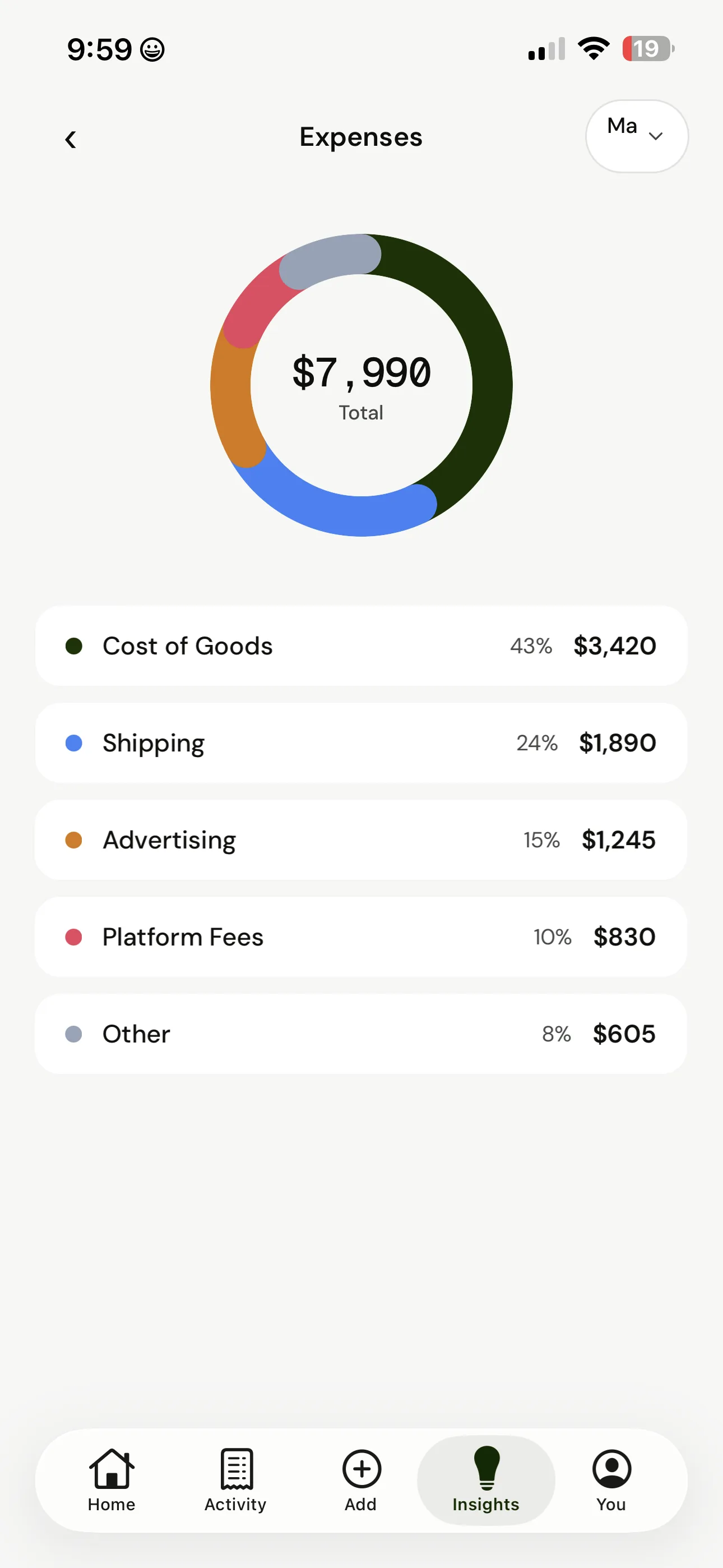Tap the green Cost of Goods color dot
This screenshot has height=1568, width=723.
coord(74,646)
